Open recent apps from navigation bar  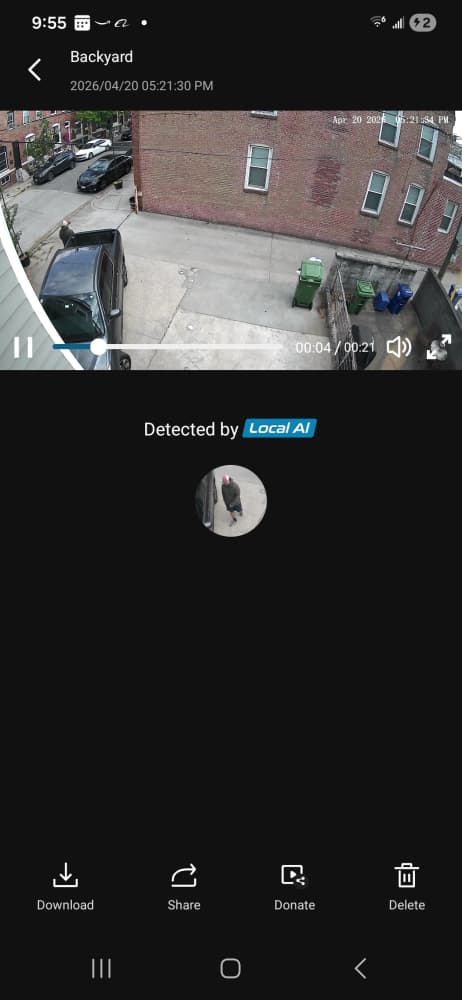101,968
